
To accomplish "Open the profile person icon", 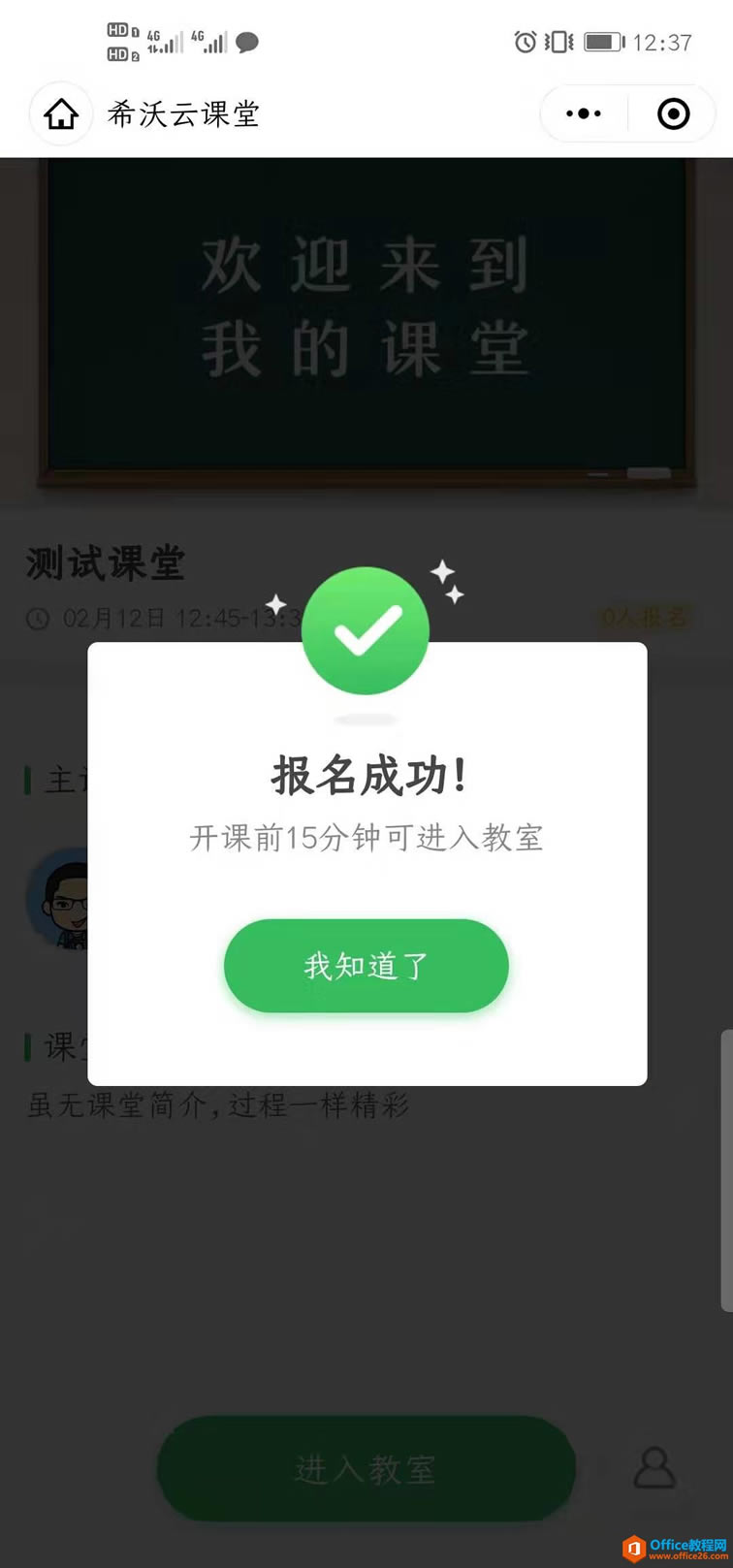I will (654, 1468).
